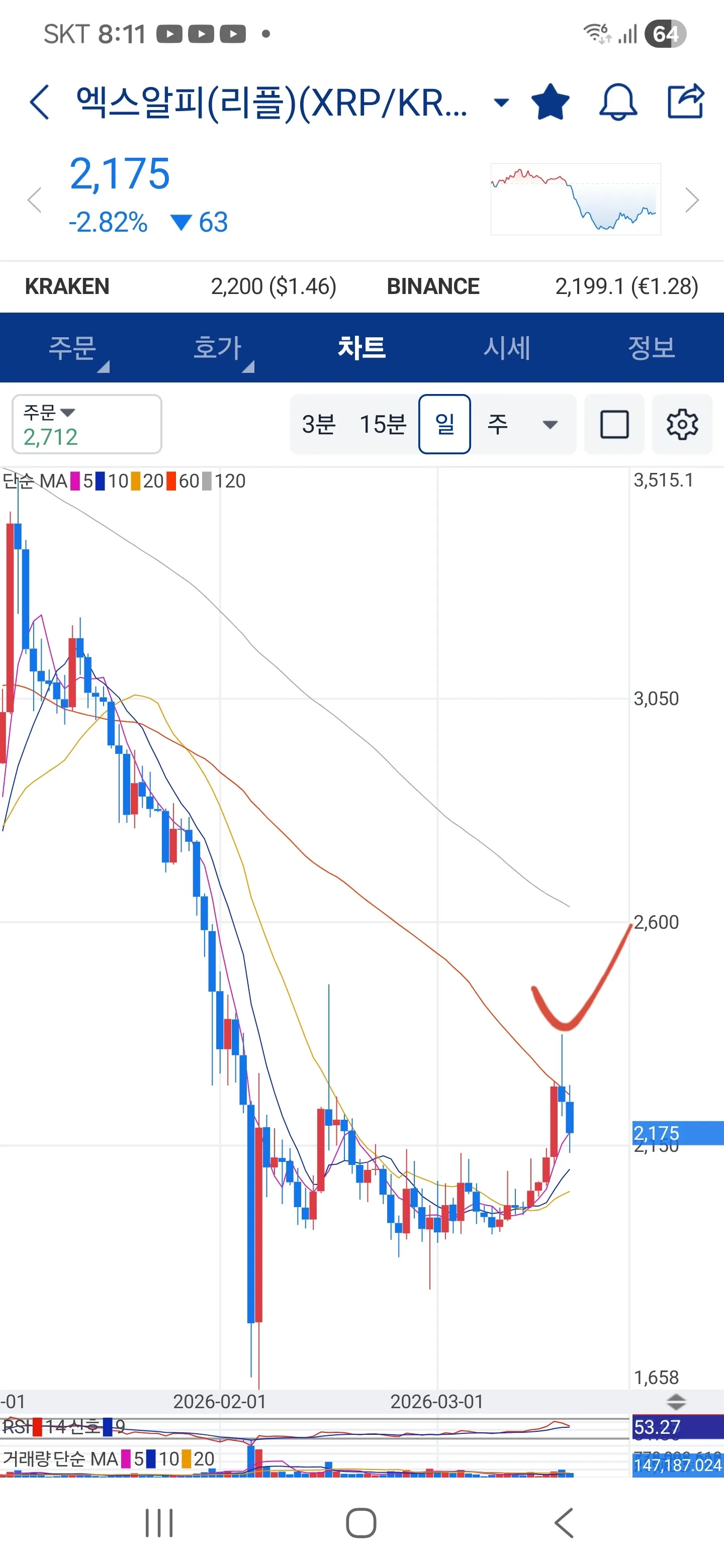Tap the system home button
The image size is (724, 1568).
click(x=361, y=1523)
